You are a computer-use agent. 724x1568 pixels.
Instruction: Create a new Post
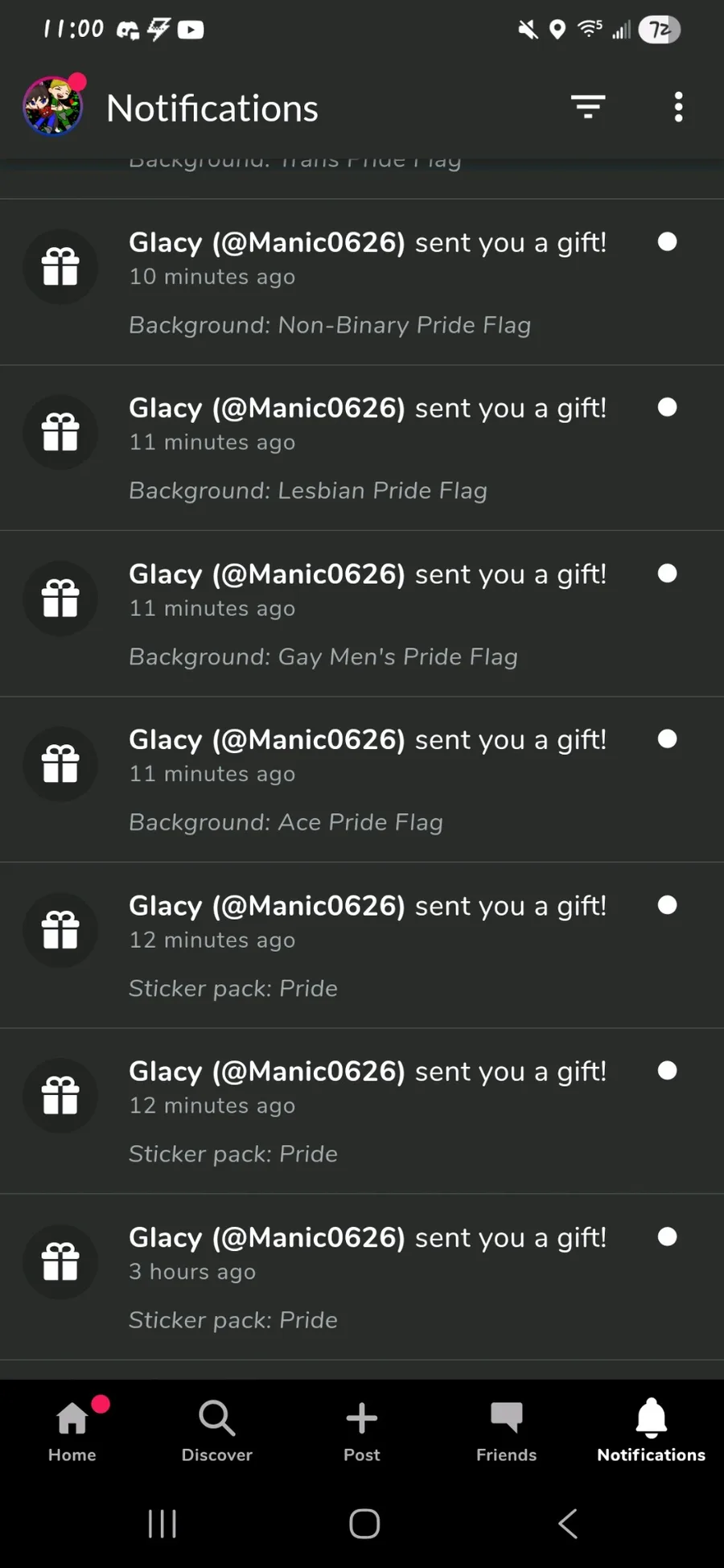click(x=362, y=1432)
